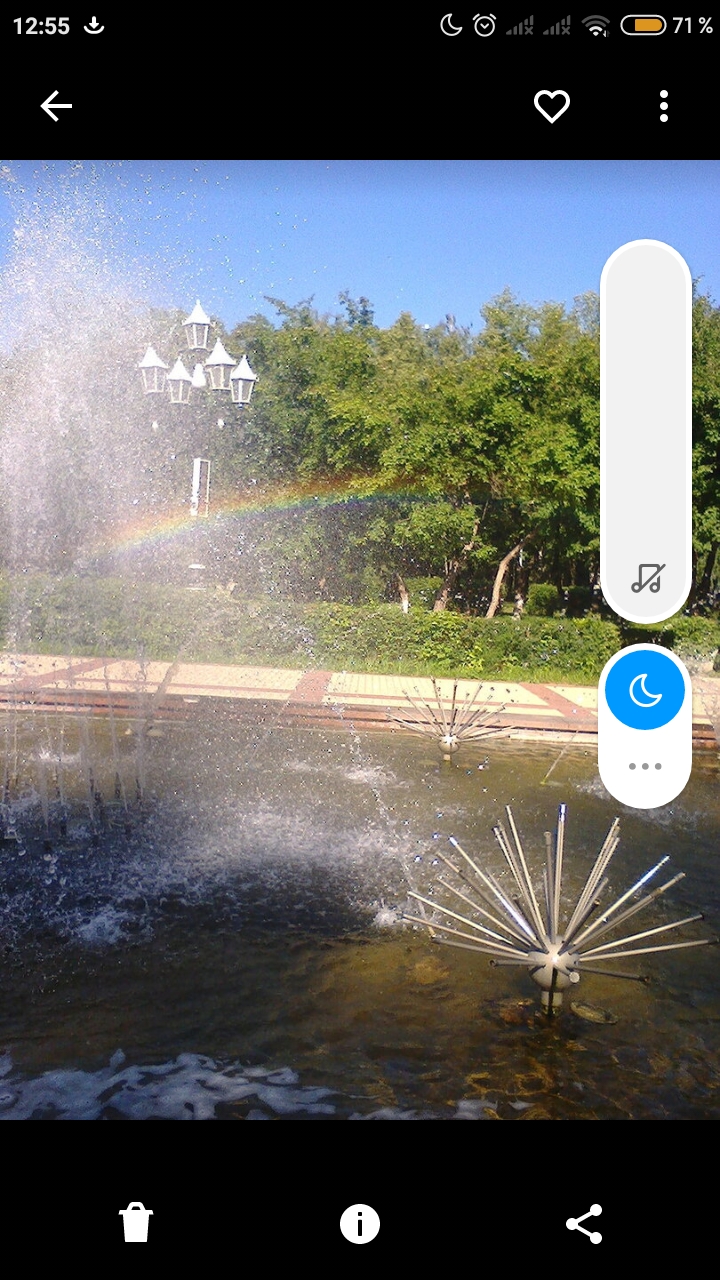Tap the back arrow to exit the viewer
The width and height of the screenshot is (720, 1280).
tap(56, 105)
